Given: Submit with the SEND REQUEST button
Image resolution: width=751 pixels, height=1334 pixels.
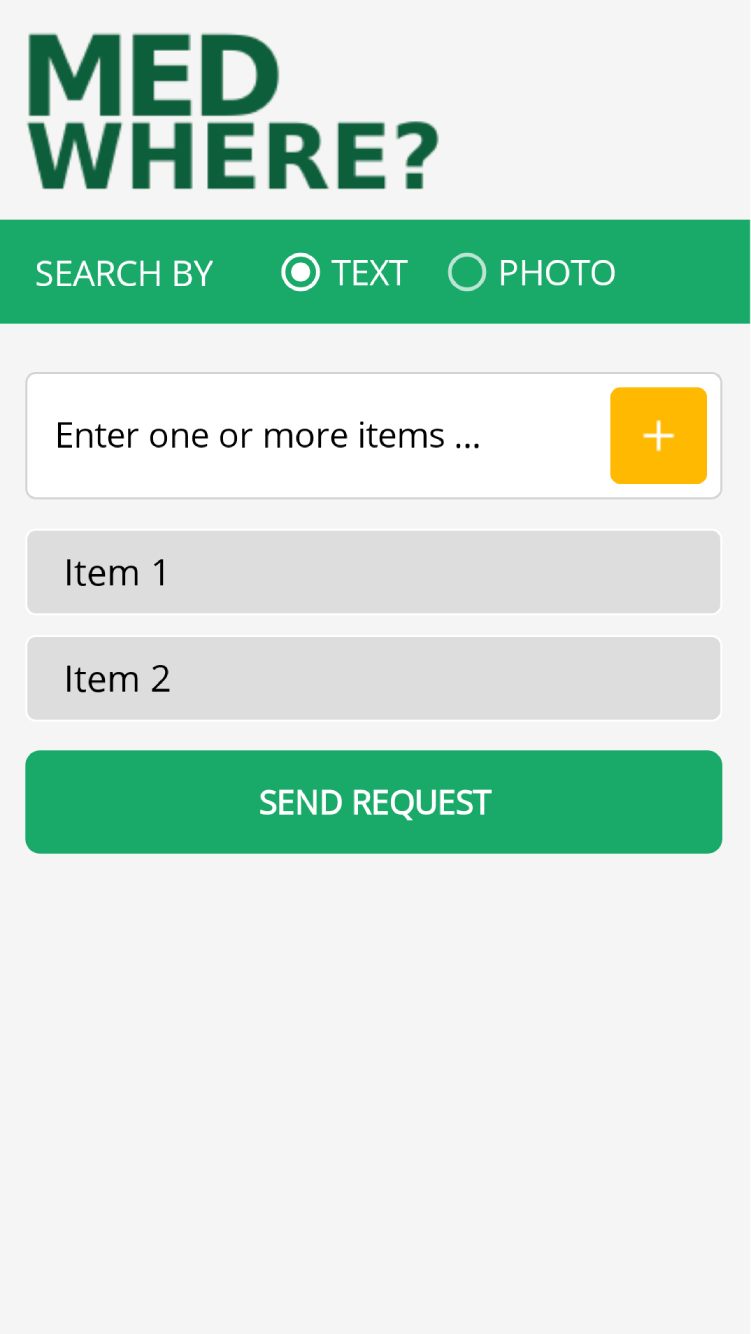Looking at the screenshot, I should point(373,802).
